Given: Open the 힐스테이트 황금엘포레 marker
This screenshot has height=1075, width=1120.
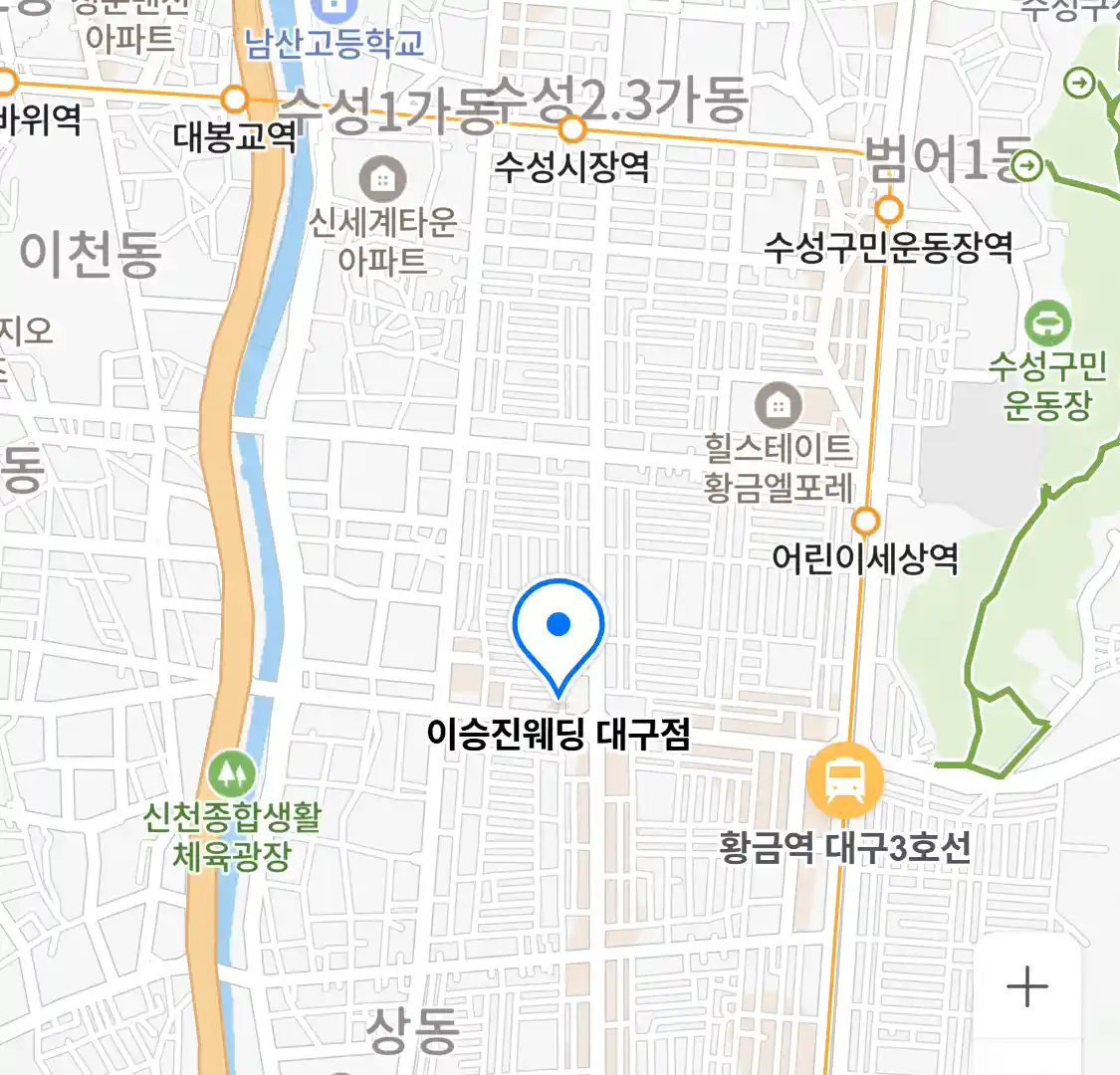Looking at the screenshot, I should click(x=779, y=406).
